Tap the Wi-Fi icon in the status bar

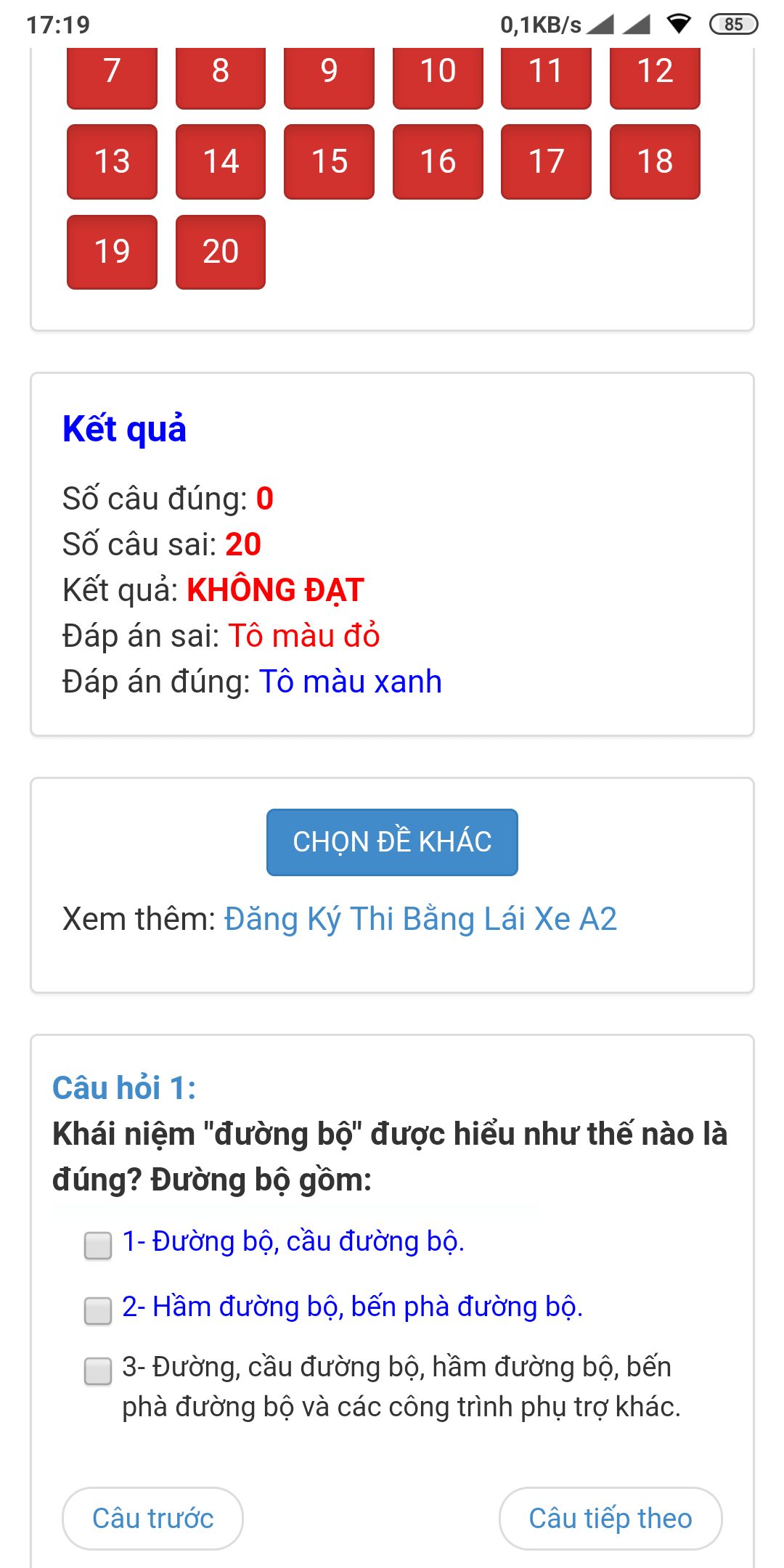(680, 22)
